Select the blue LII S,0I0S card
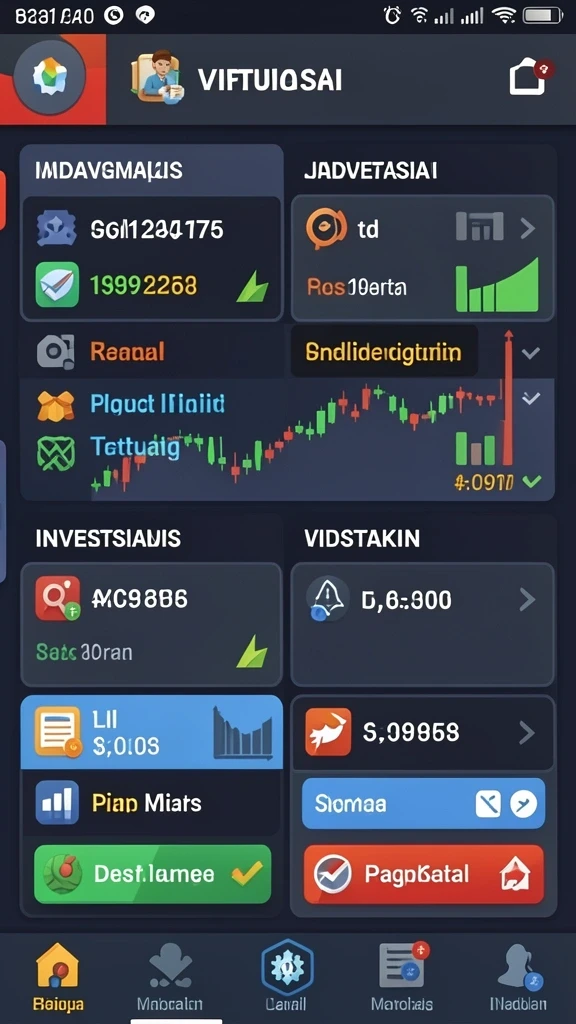 click(x=152, y=732)
